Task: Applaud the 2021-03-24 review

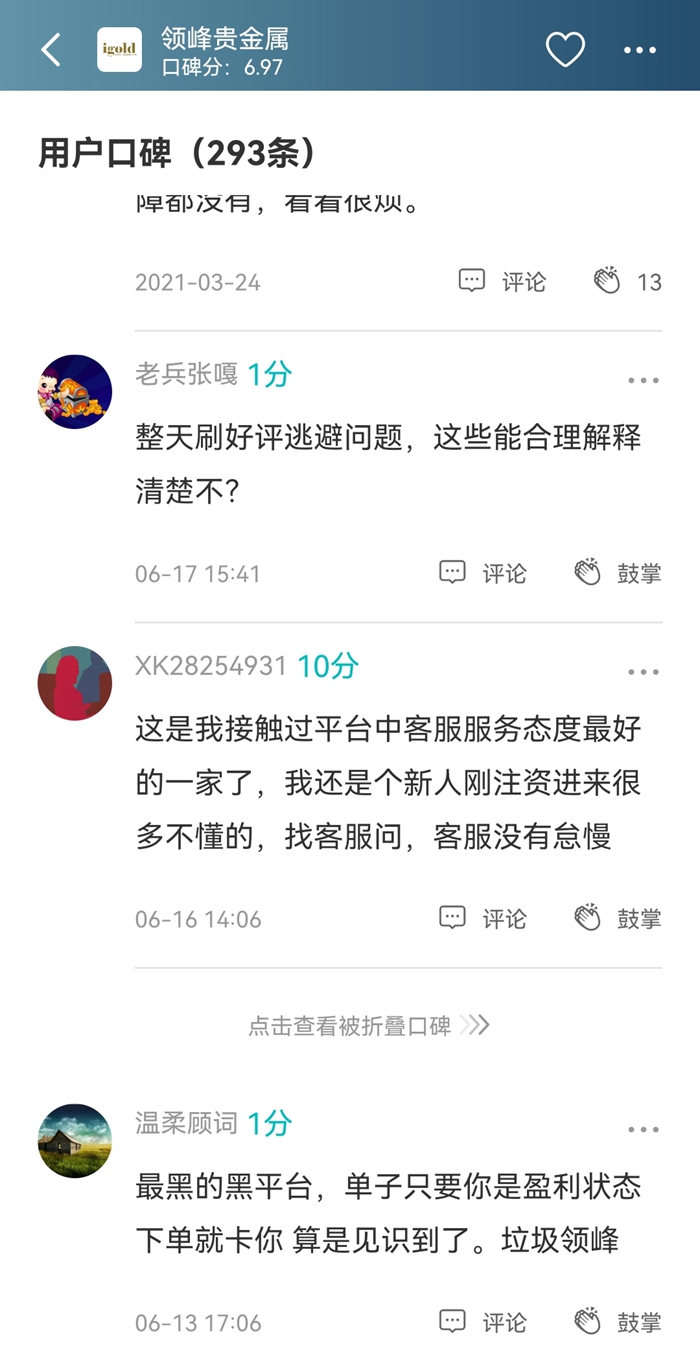Action: point(627,282)
